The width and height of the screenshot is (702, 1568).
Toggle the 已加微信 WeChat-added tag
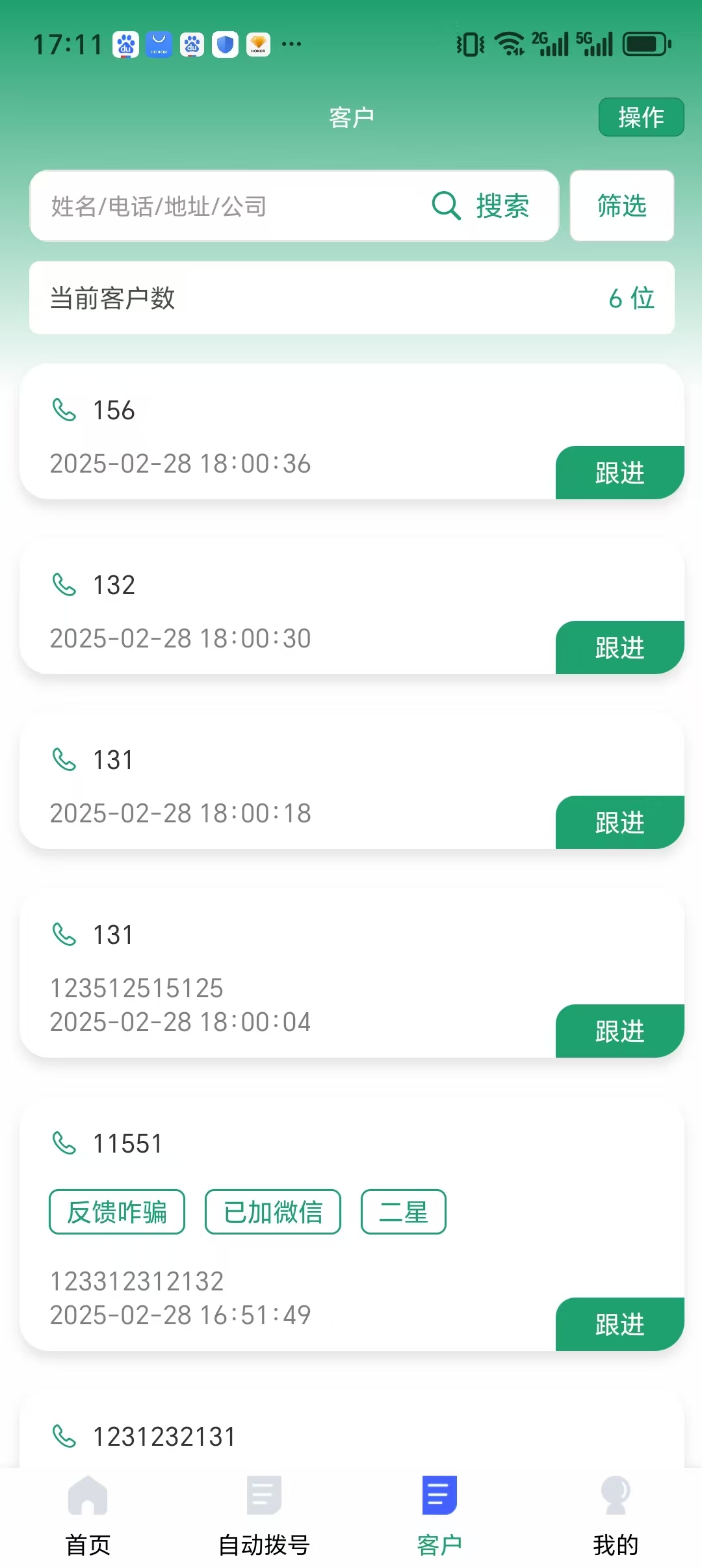tap(272, 1211)
